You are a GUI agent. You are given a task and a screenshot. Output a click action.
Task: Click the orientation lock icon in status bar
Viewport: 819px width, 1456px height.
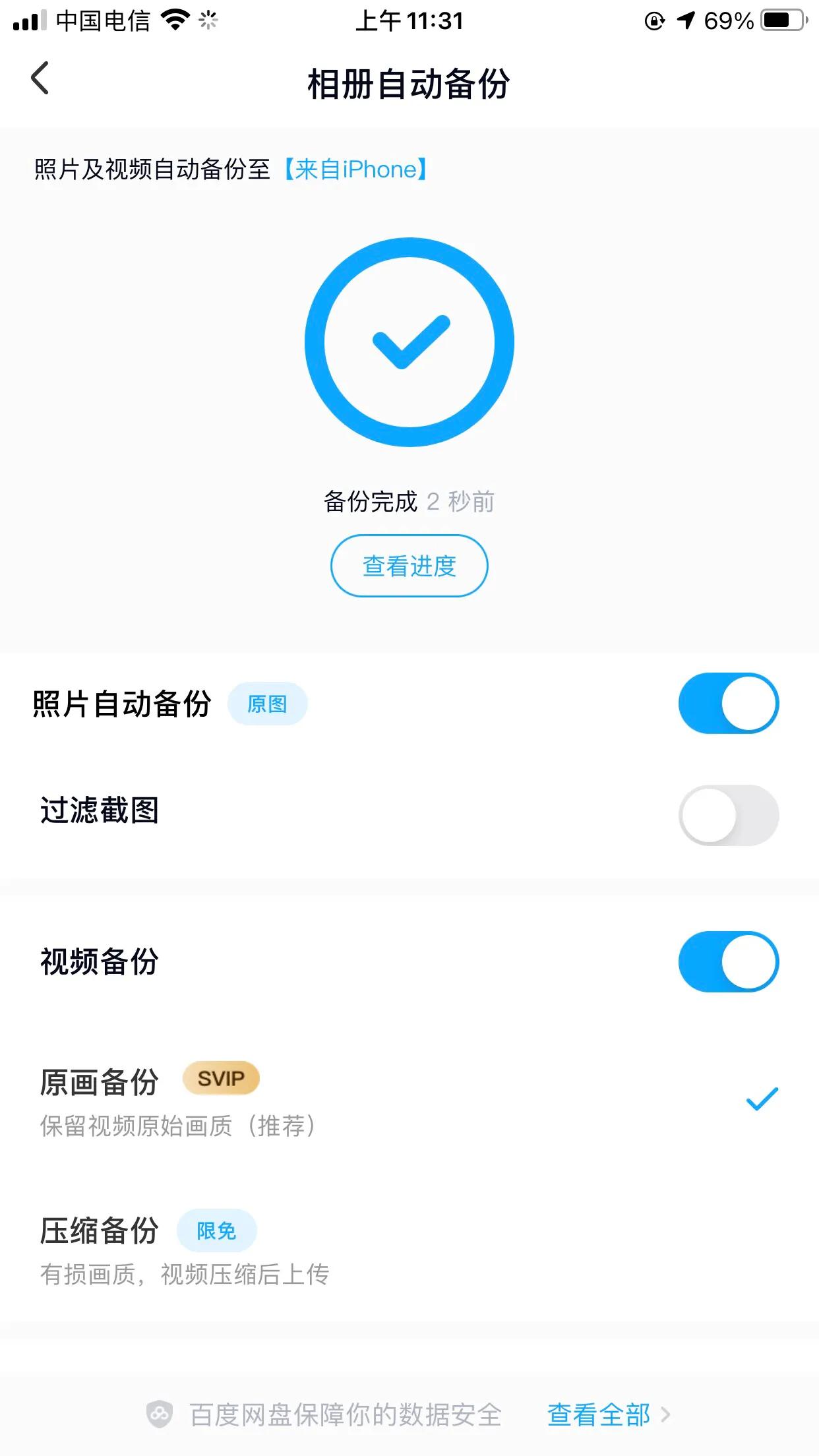click(653, 20)
